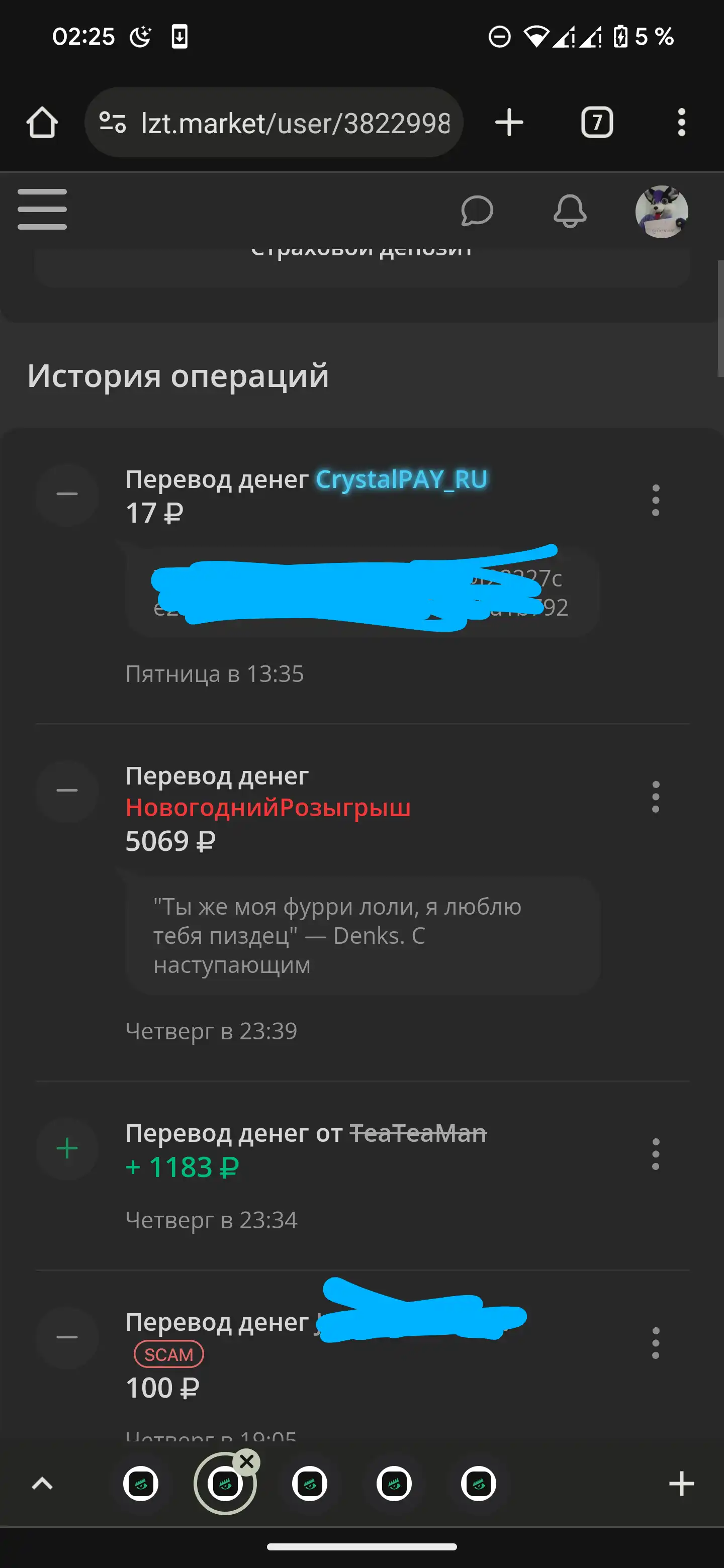Open options for the 5069 ₽ transfer
Viewport: 724px width, 1568px height.
tap(655, 796)
